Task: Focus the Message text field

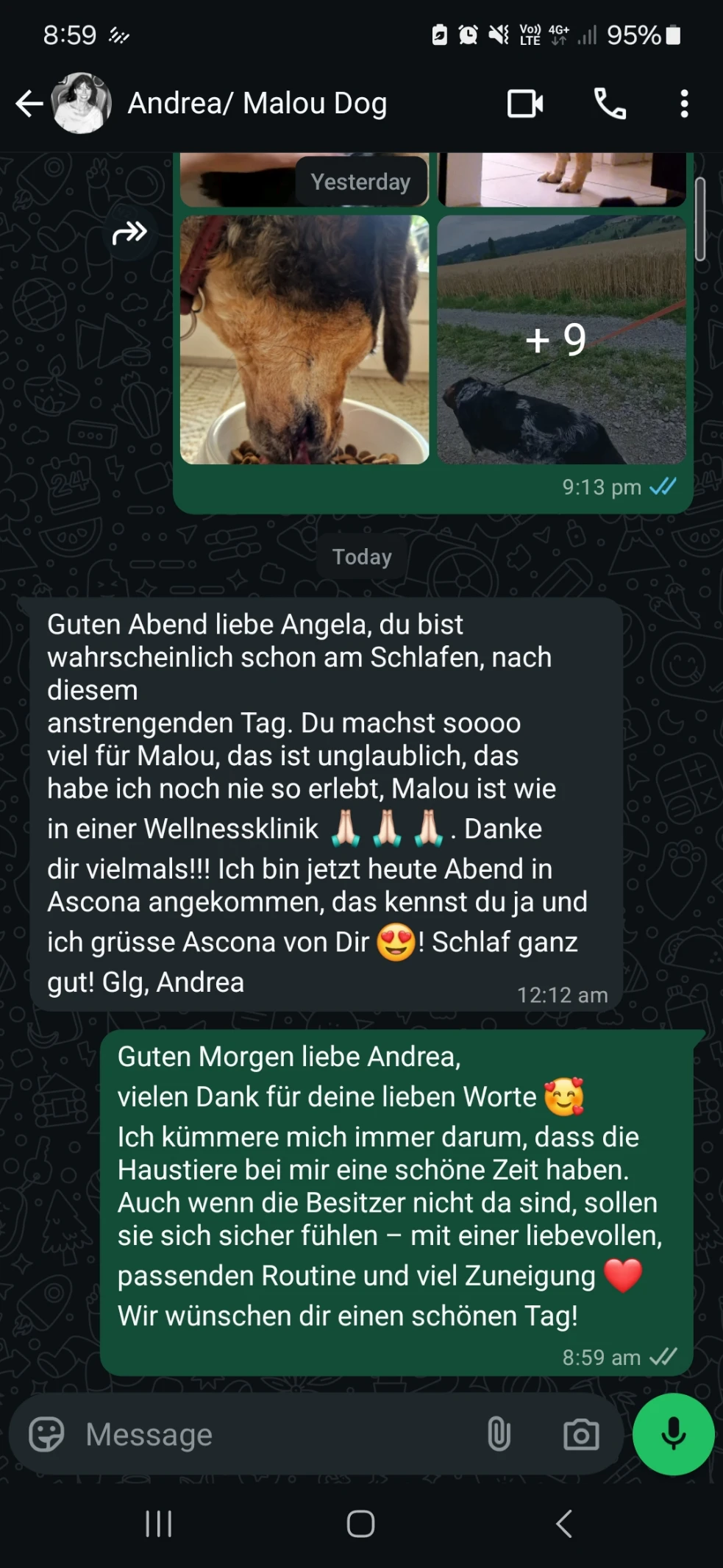Action: (272, 1434)
